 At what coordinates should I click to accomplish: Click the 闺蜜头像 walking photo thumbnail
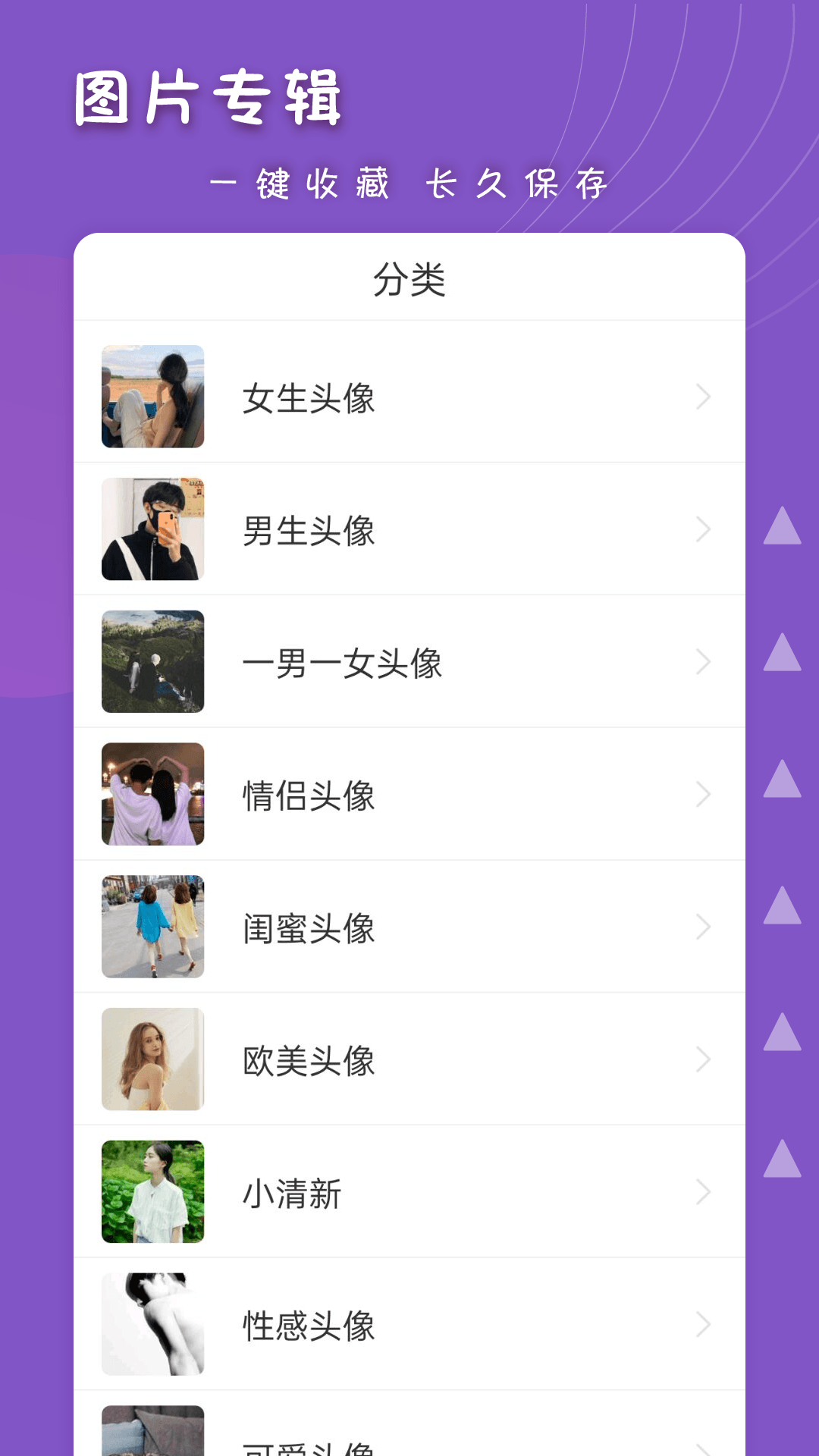(x=152, y=926)
